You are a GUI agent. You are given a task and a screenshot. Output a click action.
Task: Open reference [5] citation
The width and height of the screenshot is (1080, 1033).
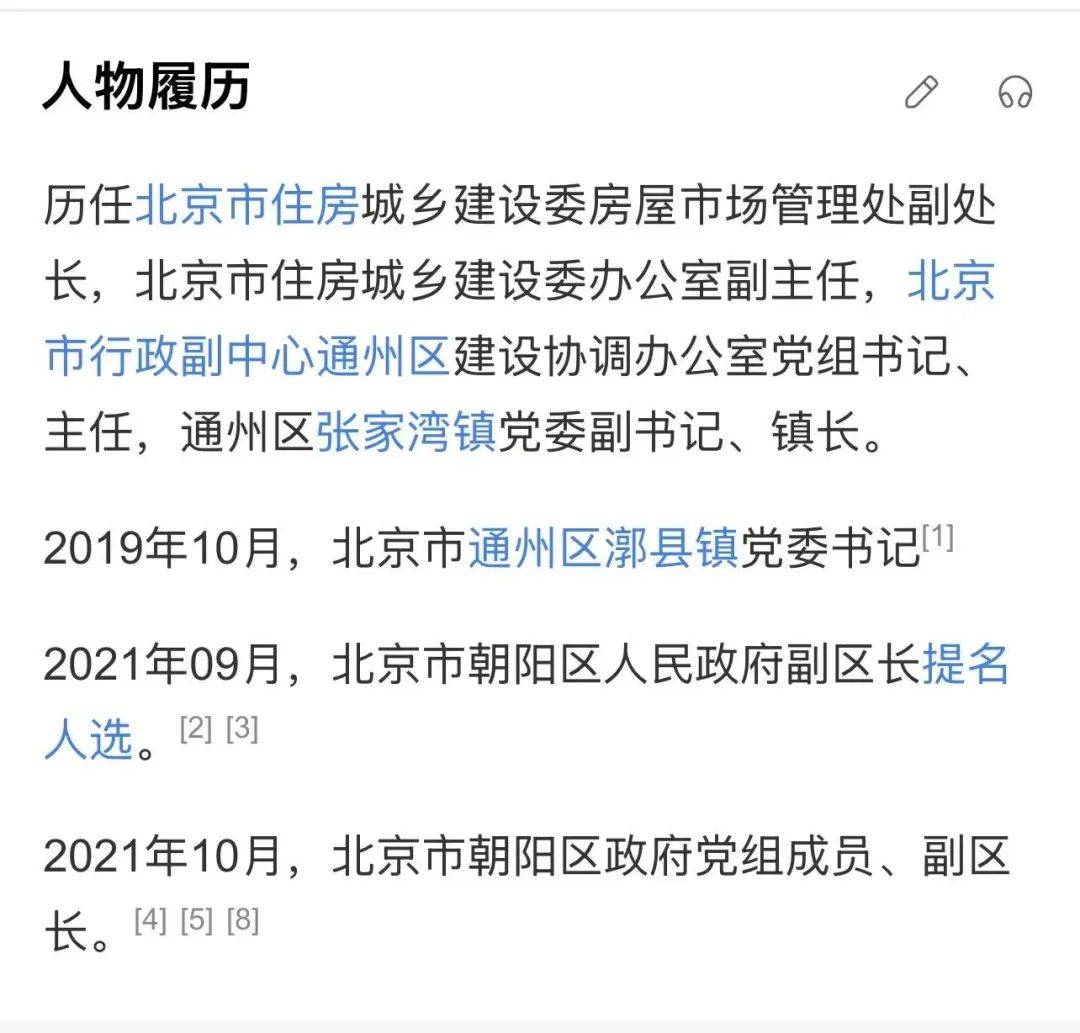[x=196, y=920]
